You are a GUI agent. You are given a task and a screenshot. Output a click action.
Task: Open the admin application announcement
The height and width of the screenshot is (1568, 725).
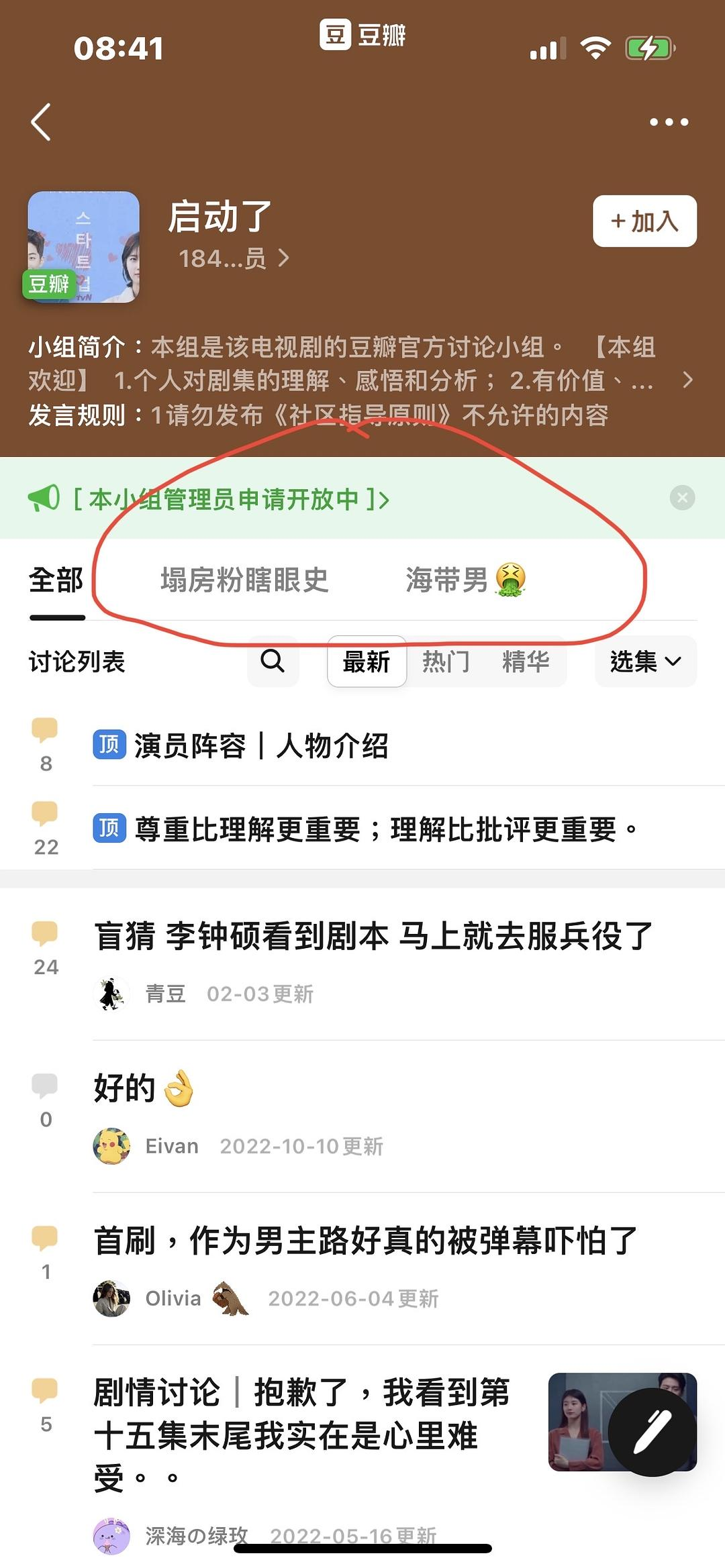coord(230,499)
